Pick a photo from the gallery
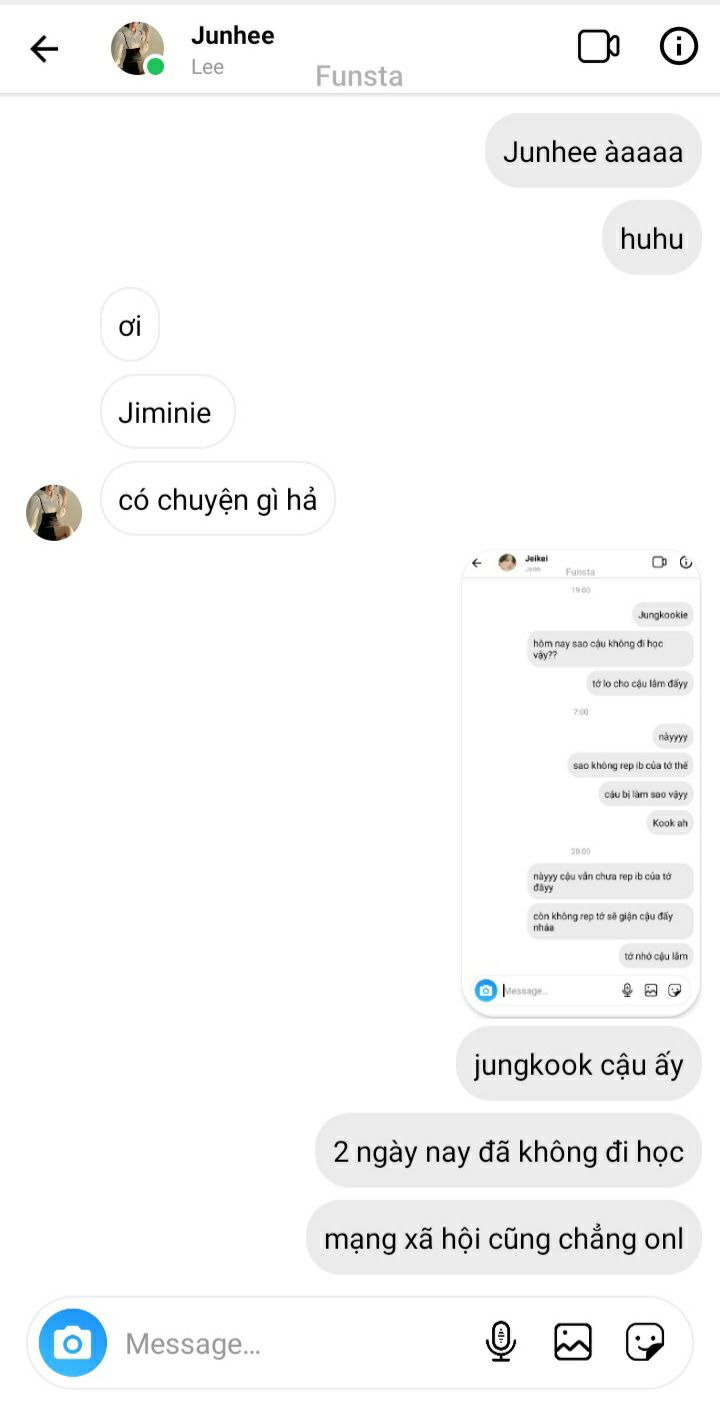The image size is (720, 1403). tap(573, 1342)
